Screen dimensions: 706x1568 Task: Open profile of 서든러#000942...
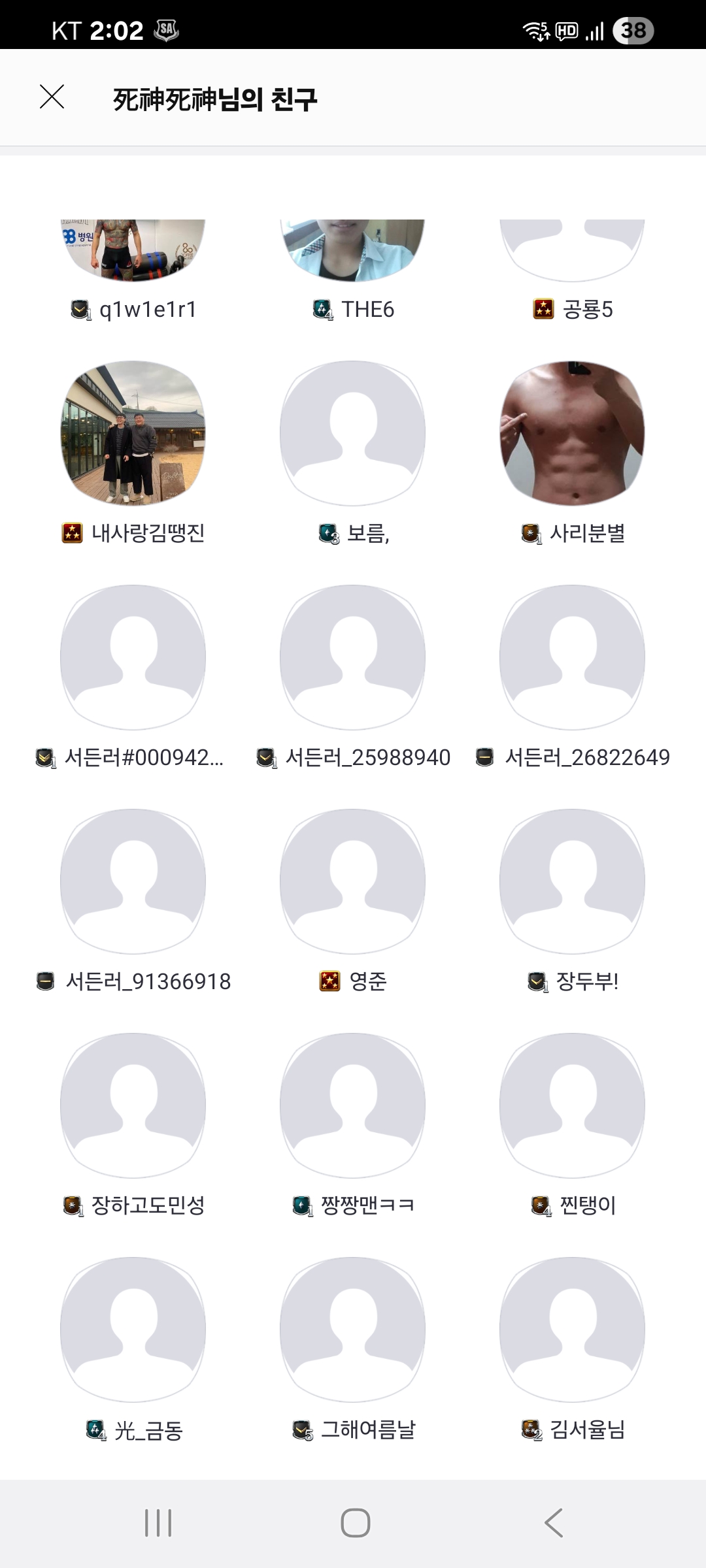point(133,657)
